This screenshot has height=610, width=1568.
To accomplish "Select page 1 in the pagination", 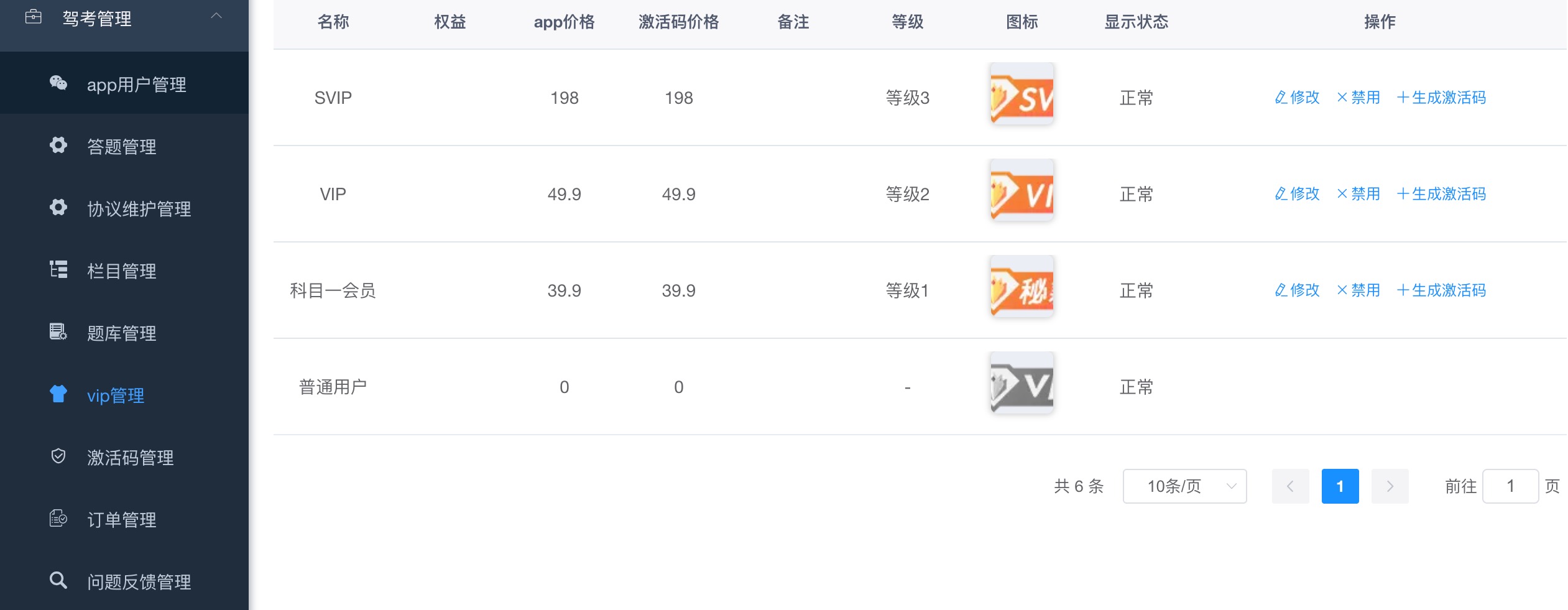I will [x=1340, y=486].
